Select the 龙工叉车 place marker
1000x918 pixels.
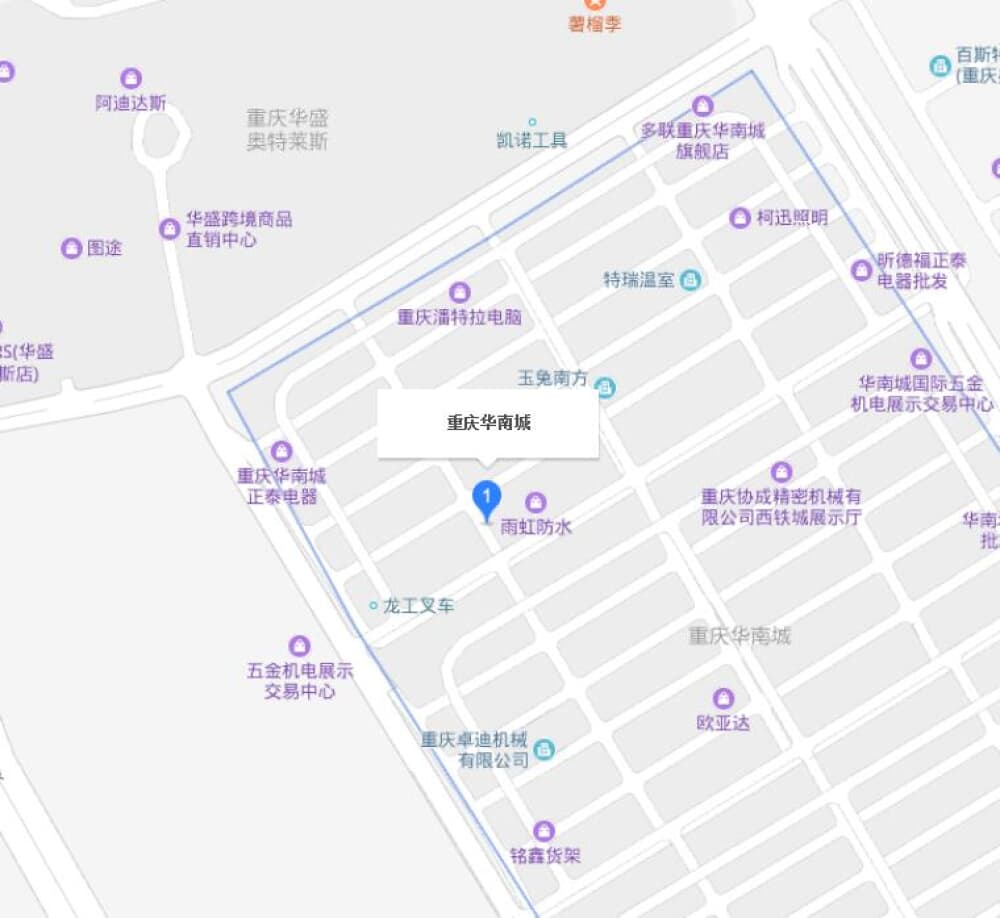[374, 606]
